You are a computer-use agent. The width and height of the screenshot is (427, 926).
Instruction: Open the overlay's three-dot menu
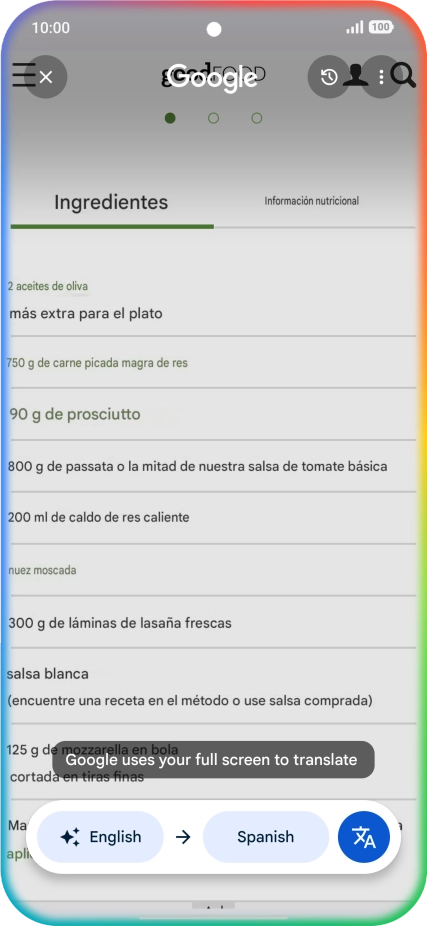(382, 77)
